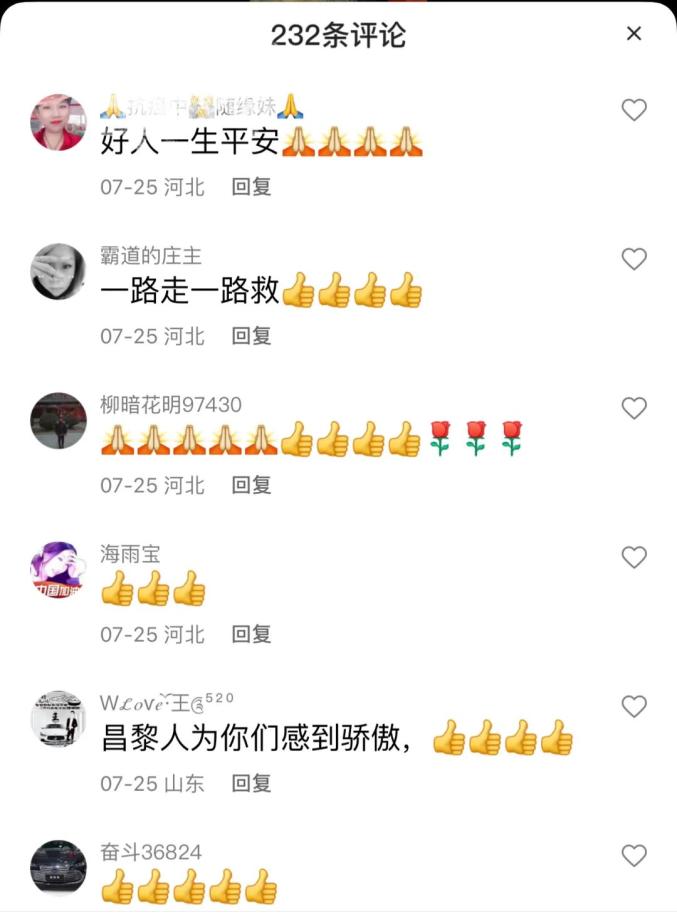Like the comment 昌黎人为你们感到骄傲
Screen dimensions: 677x917
634,706
